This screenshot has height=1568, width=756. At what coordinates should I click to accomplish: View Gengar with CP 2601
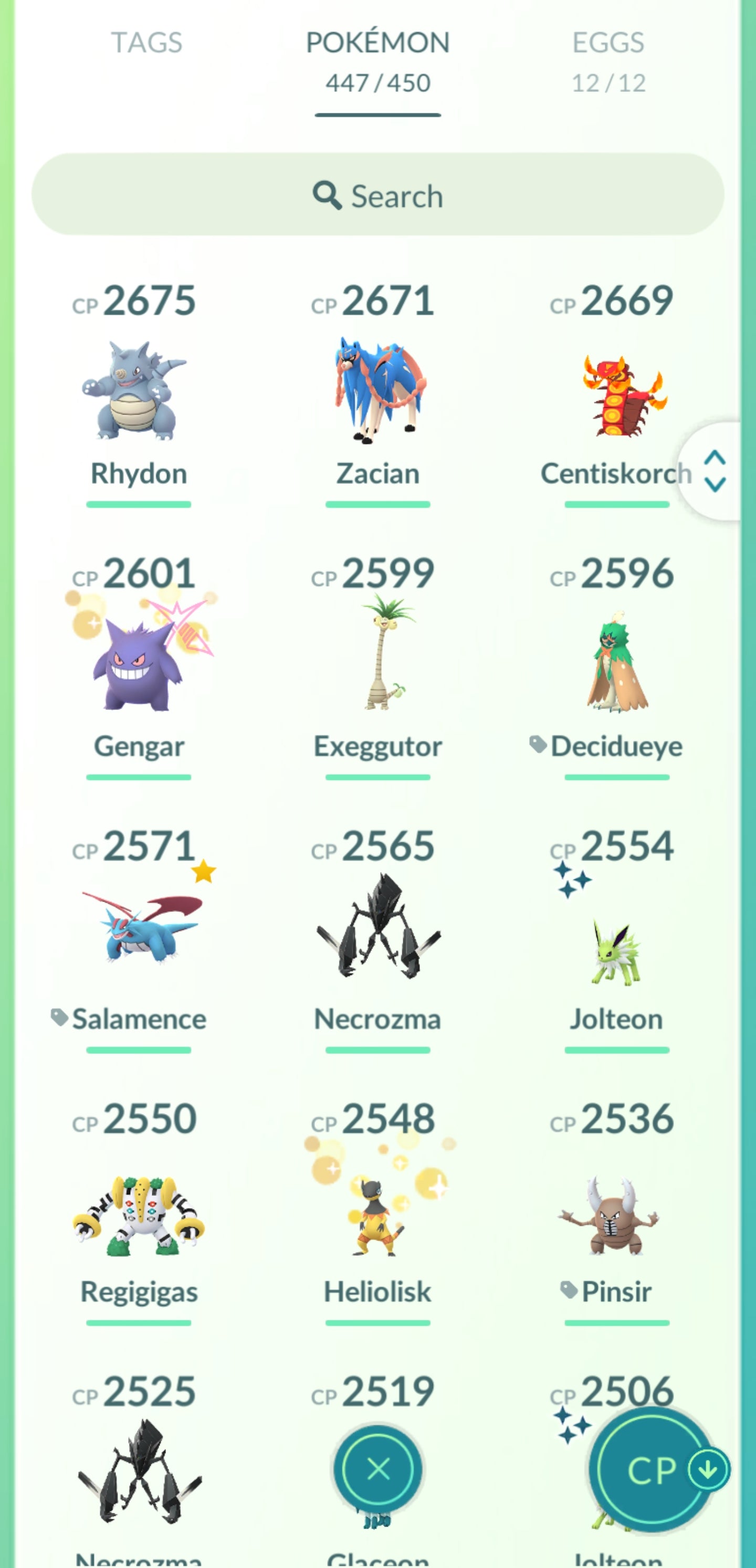click(138, 663)
